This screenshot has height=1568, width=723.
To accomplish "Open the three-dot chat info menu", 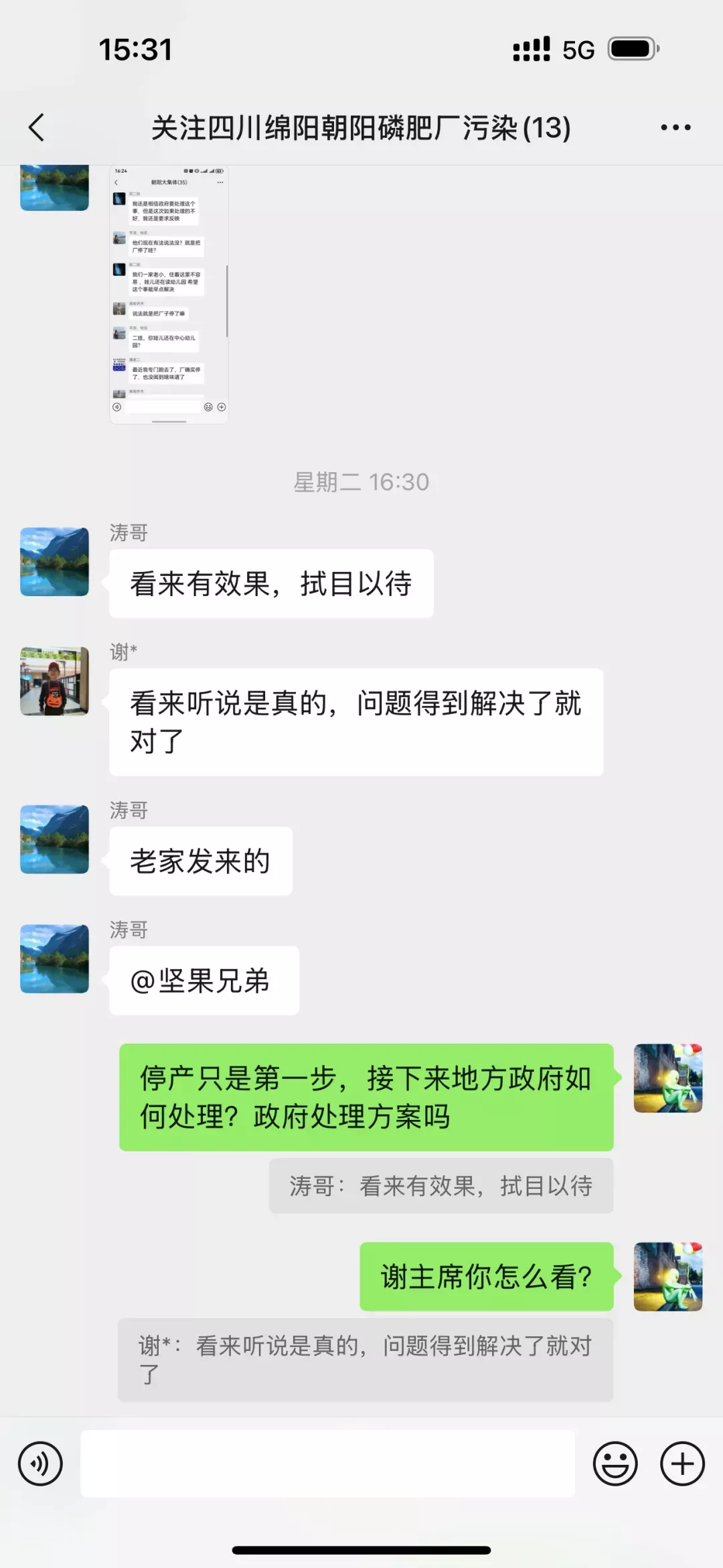I will [675, 127].
